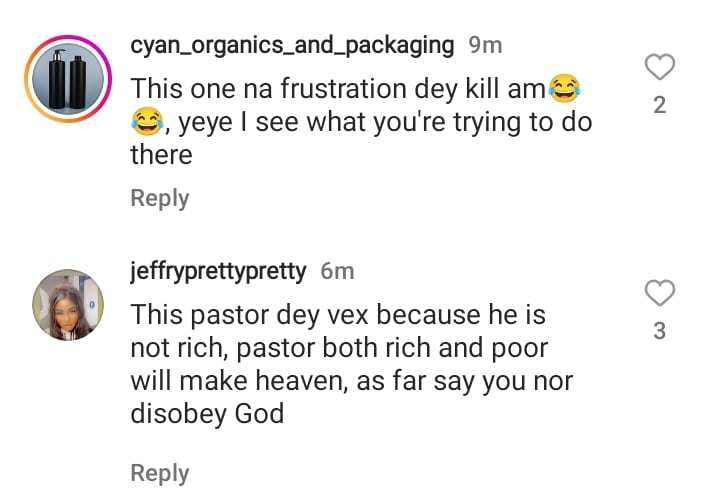Open jeffryprettypretty's profile picture
720x495 pixels.
click(69, 305)
